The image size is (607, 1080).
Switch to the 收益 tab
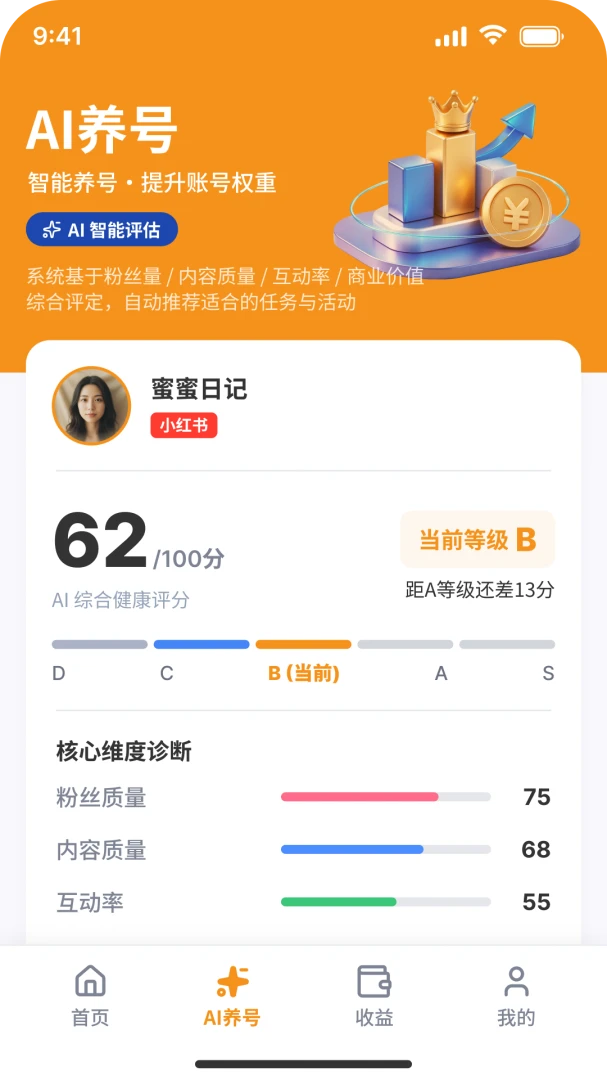(374, 996)
